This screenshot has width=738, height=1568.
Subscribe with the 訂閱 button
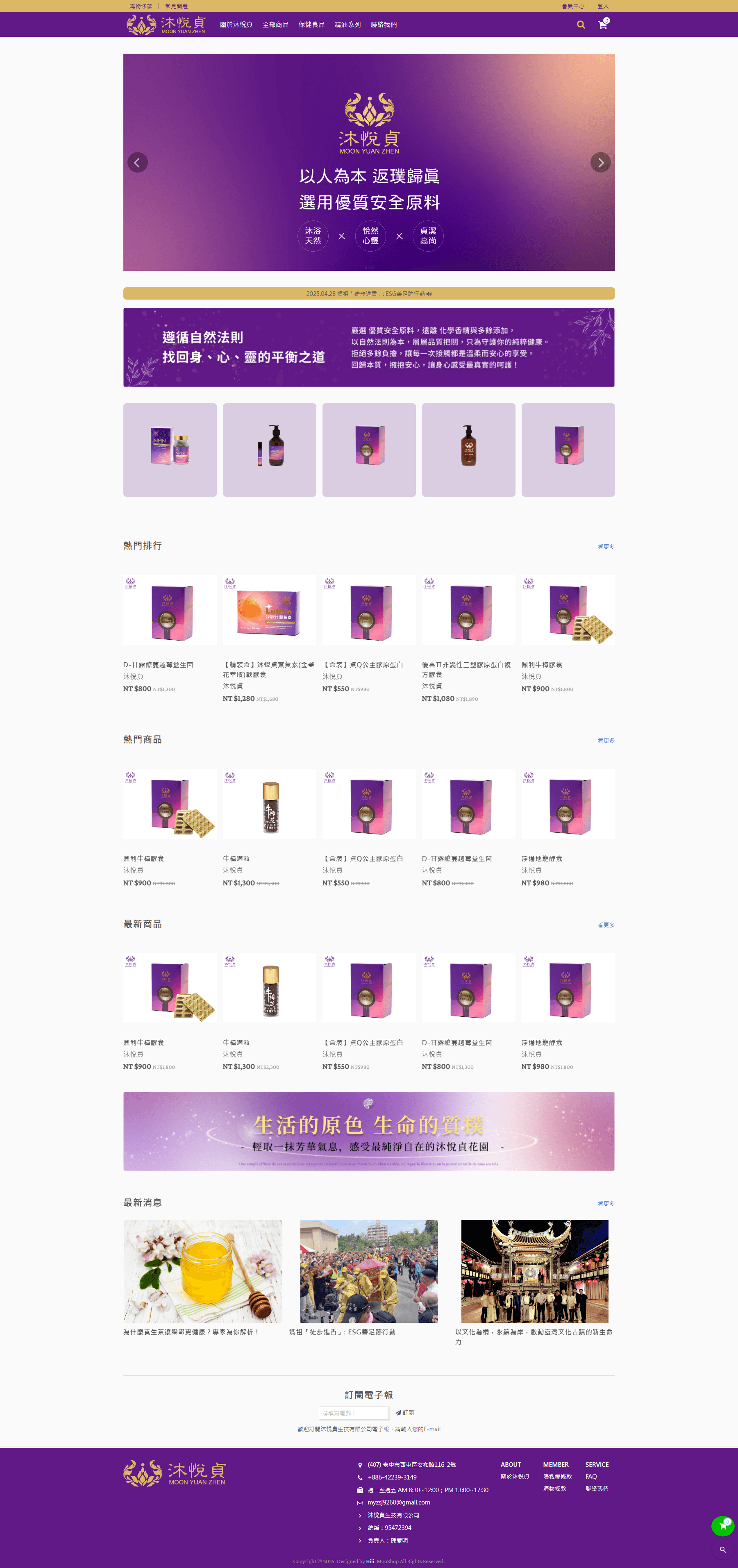point(404,1413)
